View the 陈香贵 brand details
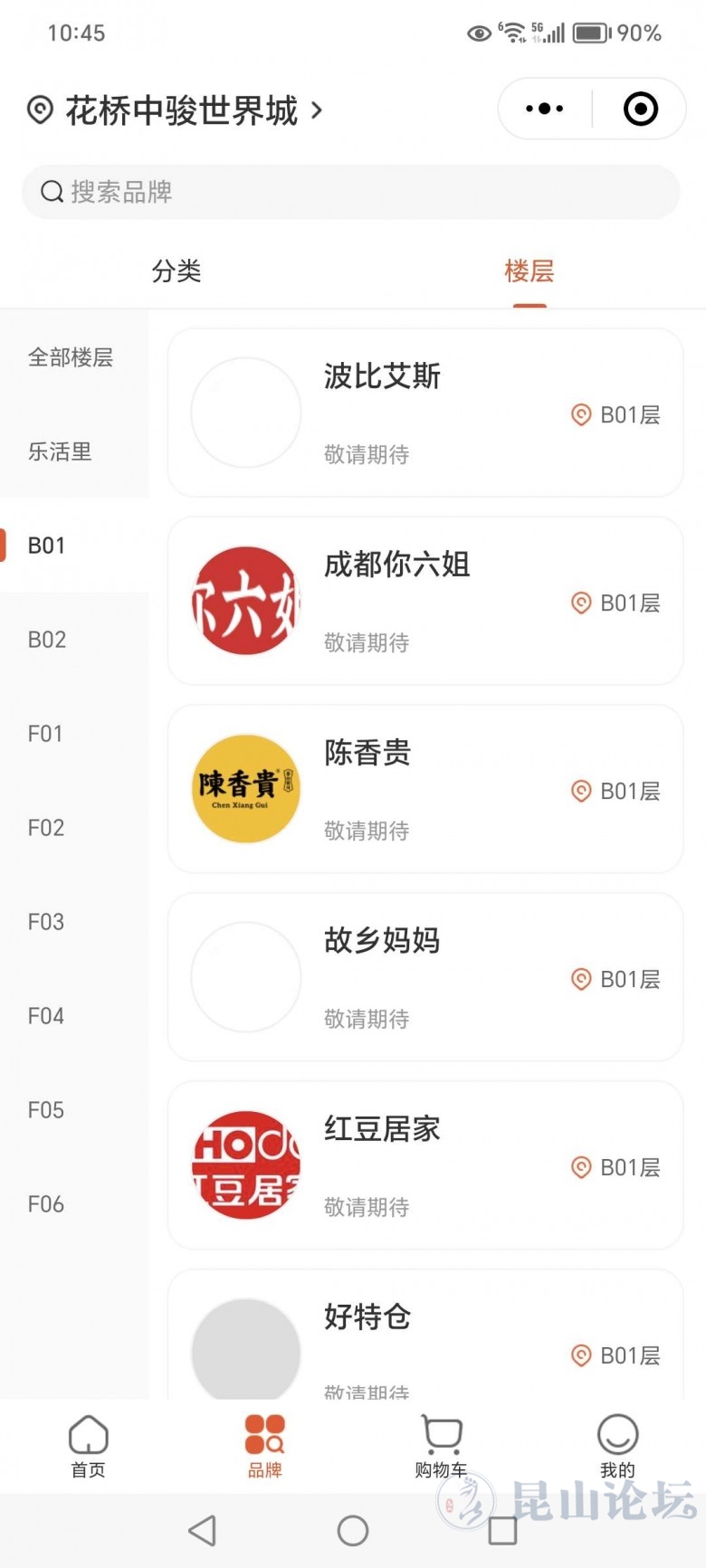Image resolution: width=706 pixels, height=1568 pixels. pyautogui.click(x=425, y=789)
